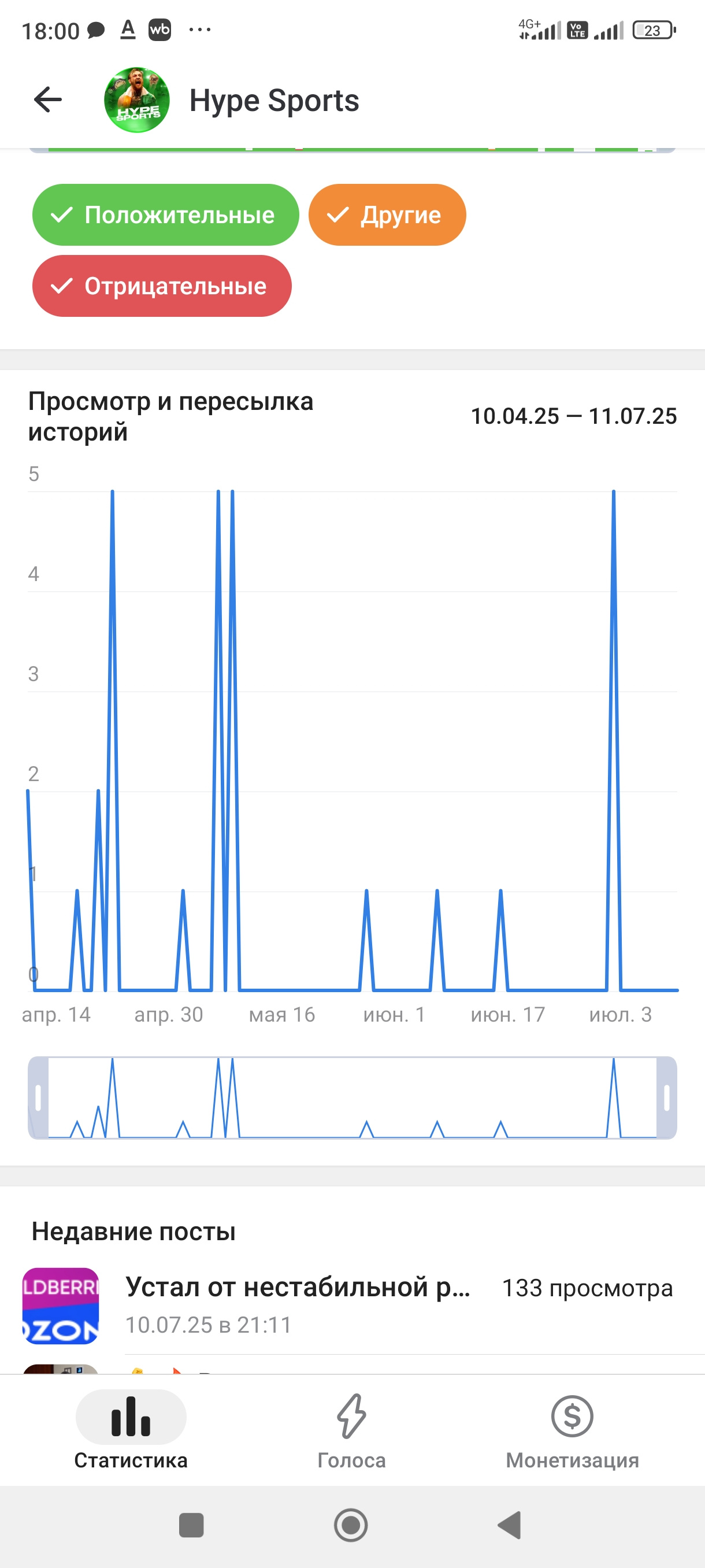Toggle the Другие reactions chip
705x1568 pixels.
(x=387, y=215)
